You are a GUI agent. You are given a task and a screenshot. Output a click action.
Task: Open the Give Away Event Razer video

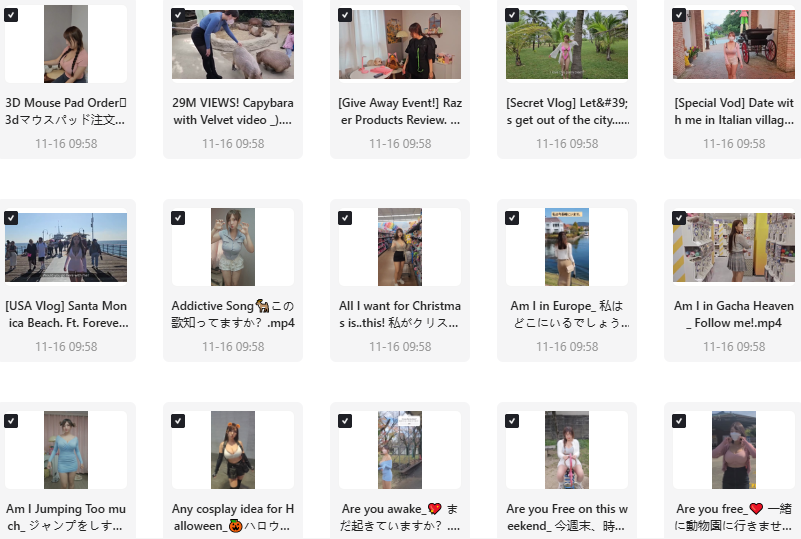point(400,45)
